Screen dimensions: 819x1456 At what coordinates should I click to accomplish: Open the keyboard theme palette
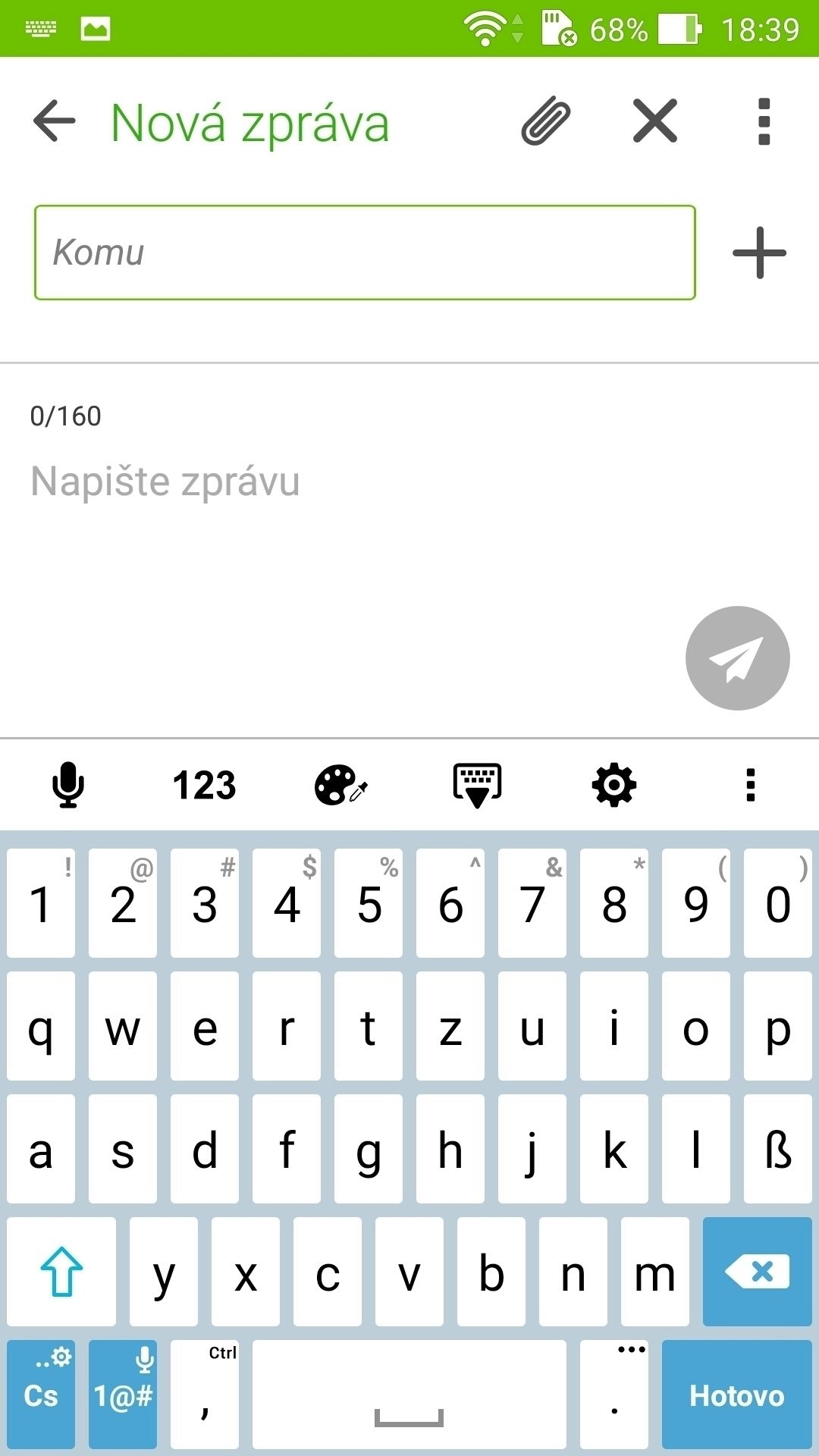point(341,785)
